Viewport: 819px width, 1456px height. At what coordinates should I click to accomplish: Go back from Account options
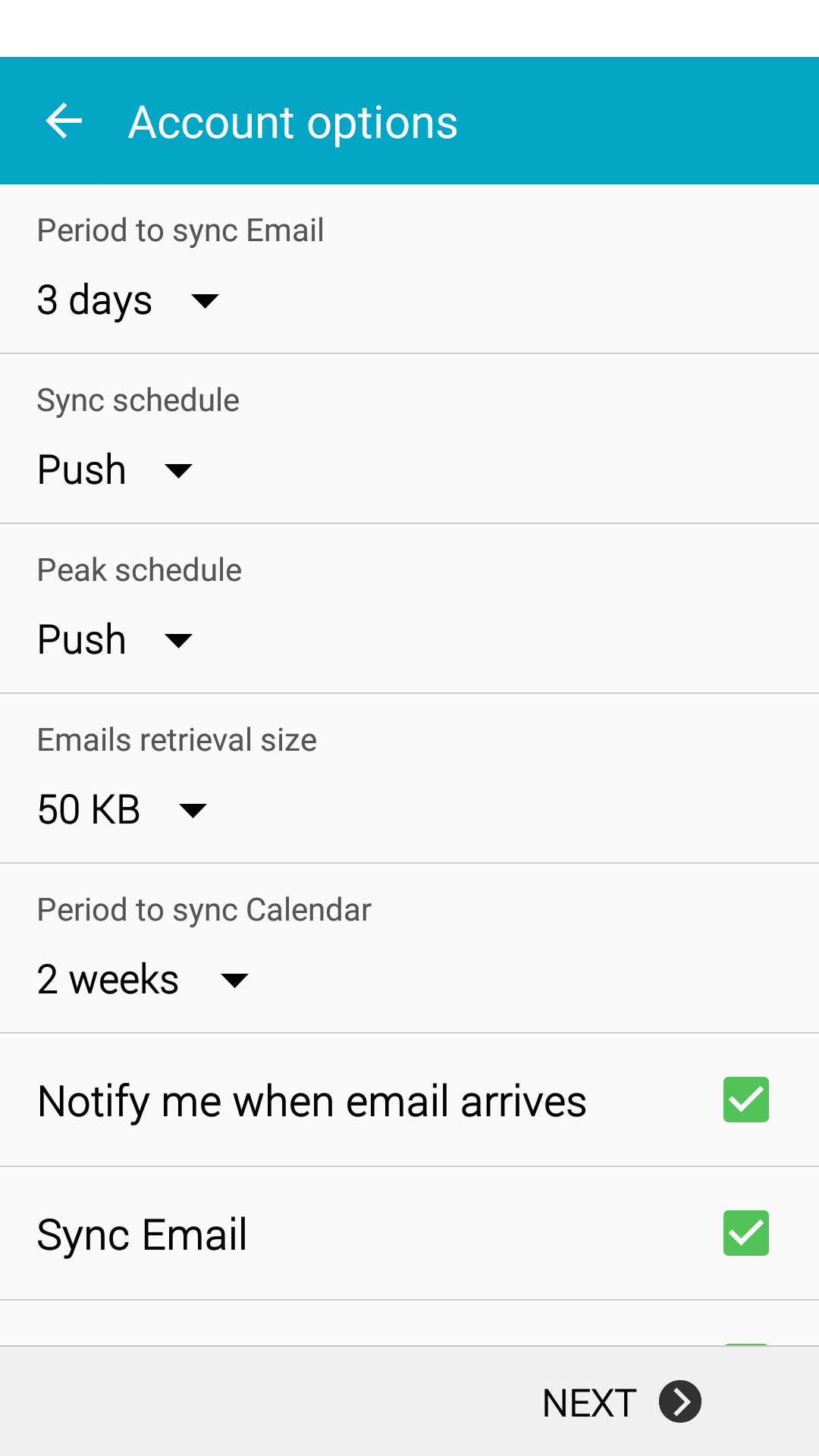pos(64,121)
